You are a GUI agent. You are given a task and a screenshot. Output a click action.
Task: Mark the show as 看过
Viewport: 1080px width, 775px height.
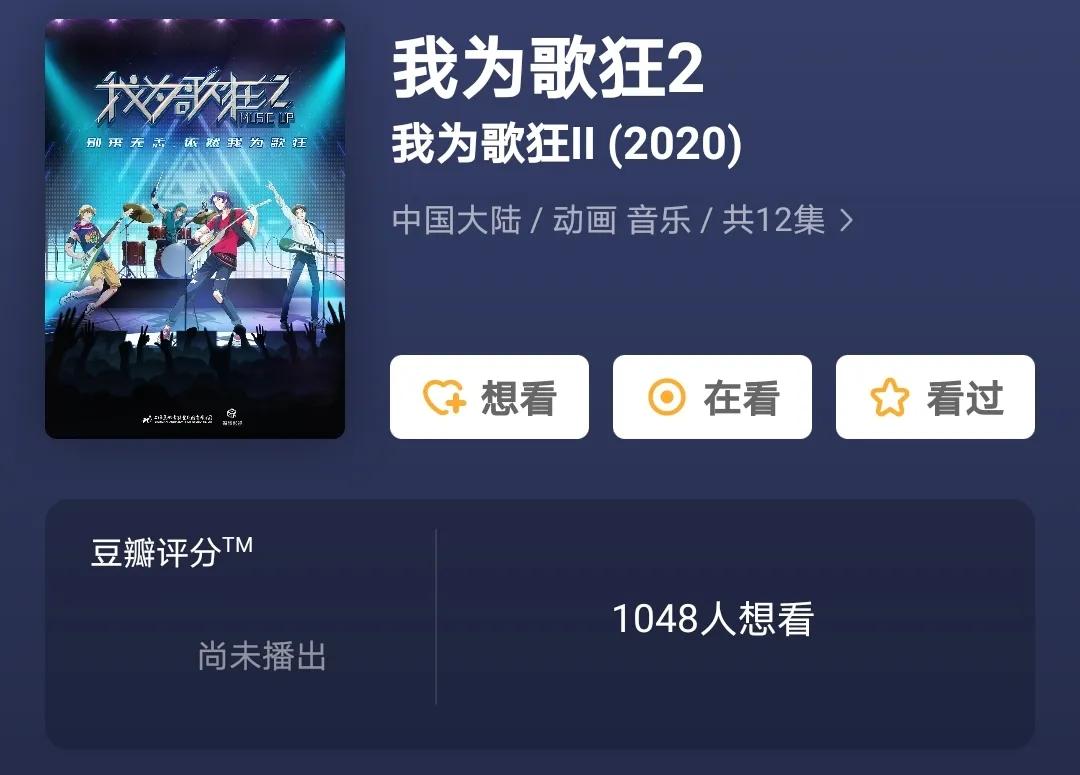[x=935, y=397]
